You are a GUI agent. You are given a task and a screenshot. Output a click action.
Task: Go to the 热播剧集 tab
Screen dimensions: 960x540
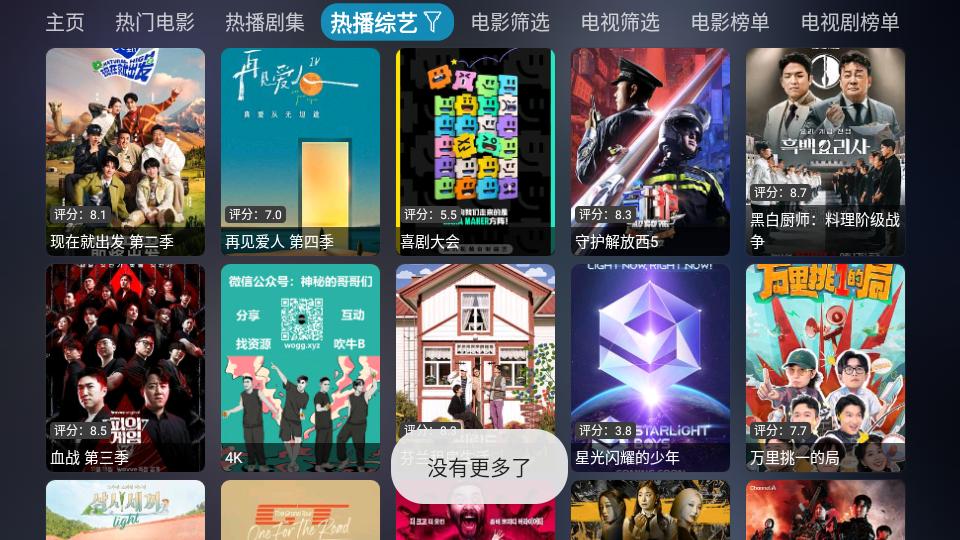tap(265, 22)
